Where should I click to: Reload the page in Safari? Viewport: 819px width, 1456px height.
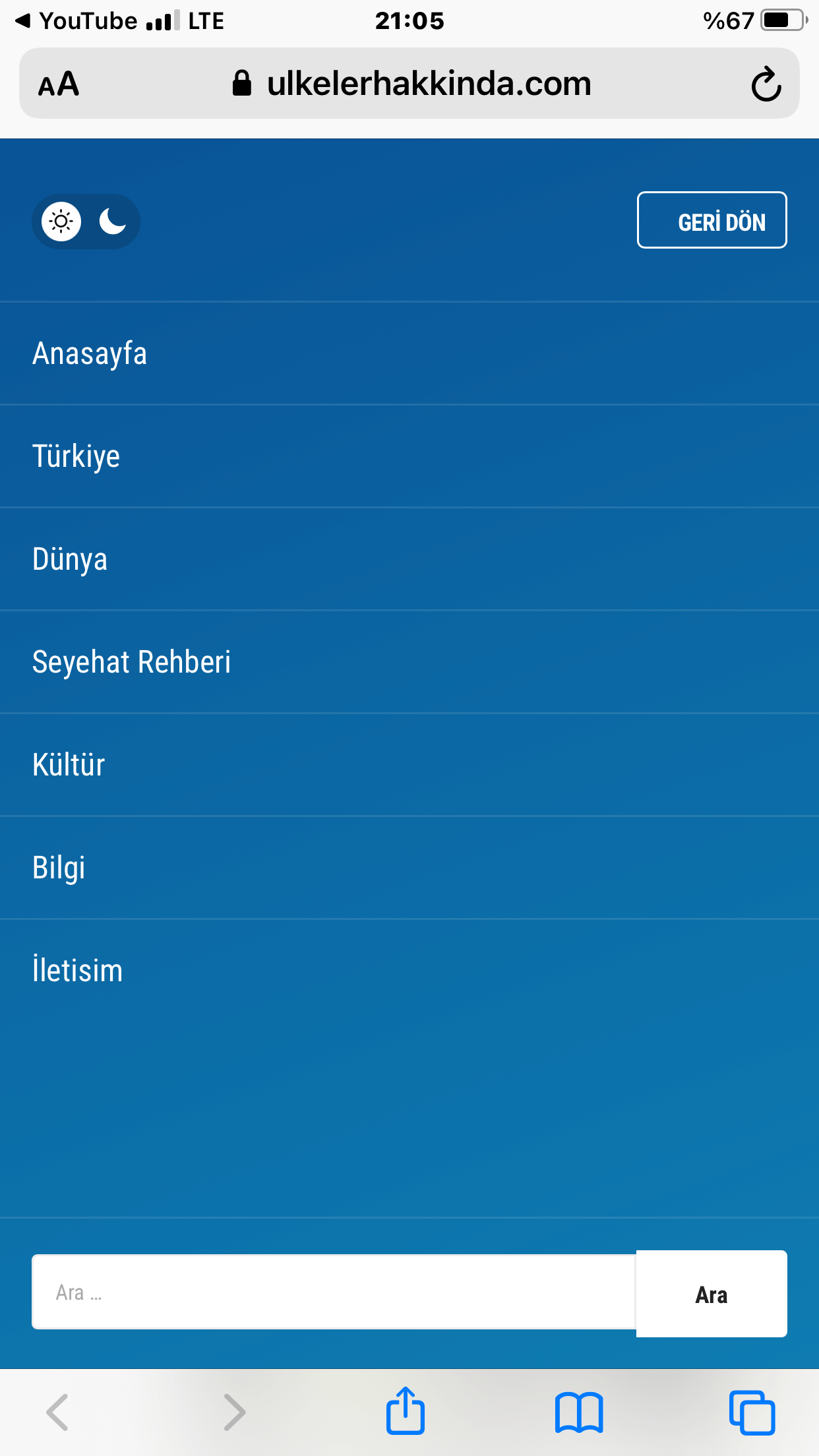pyautogui.click(x=766, y=84)
